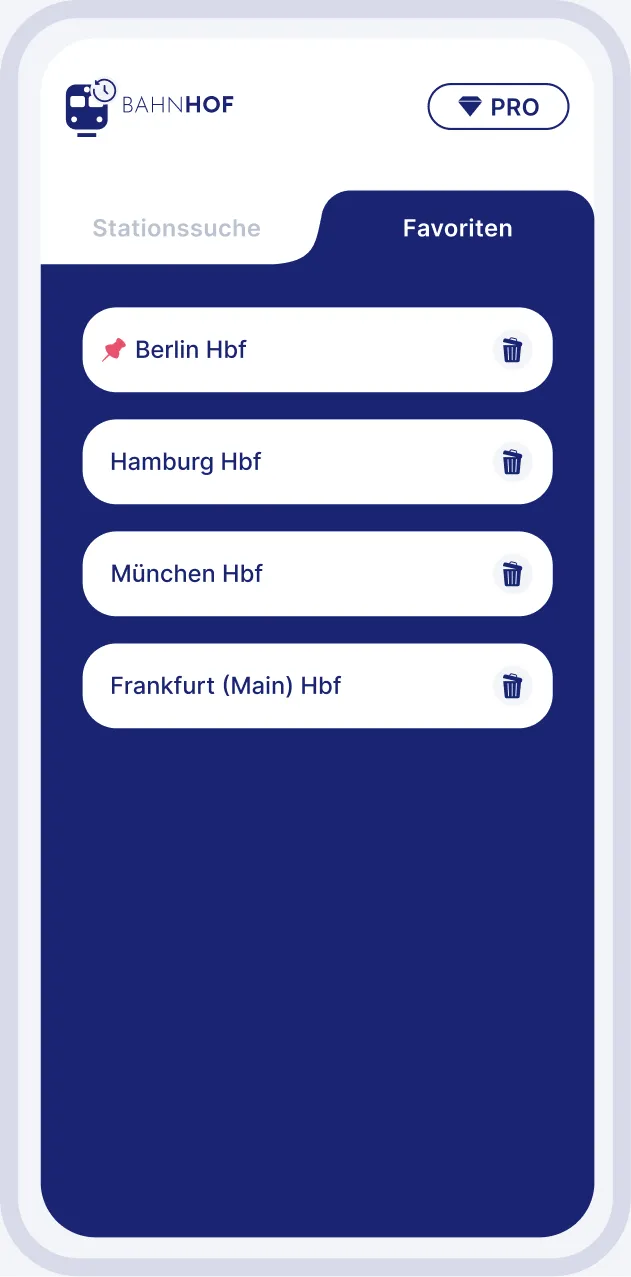
Task: Open Frankfurt (Main) Hbf station
Action: click(x=226, y=686)
